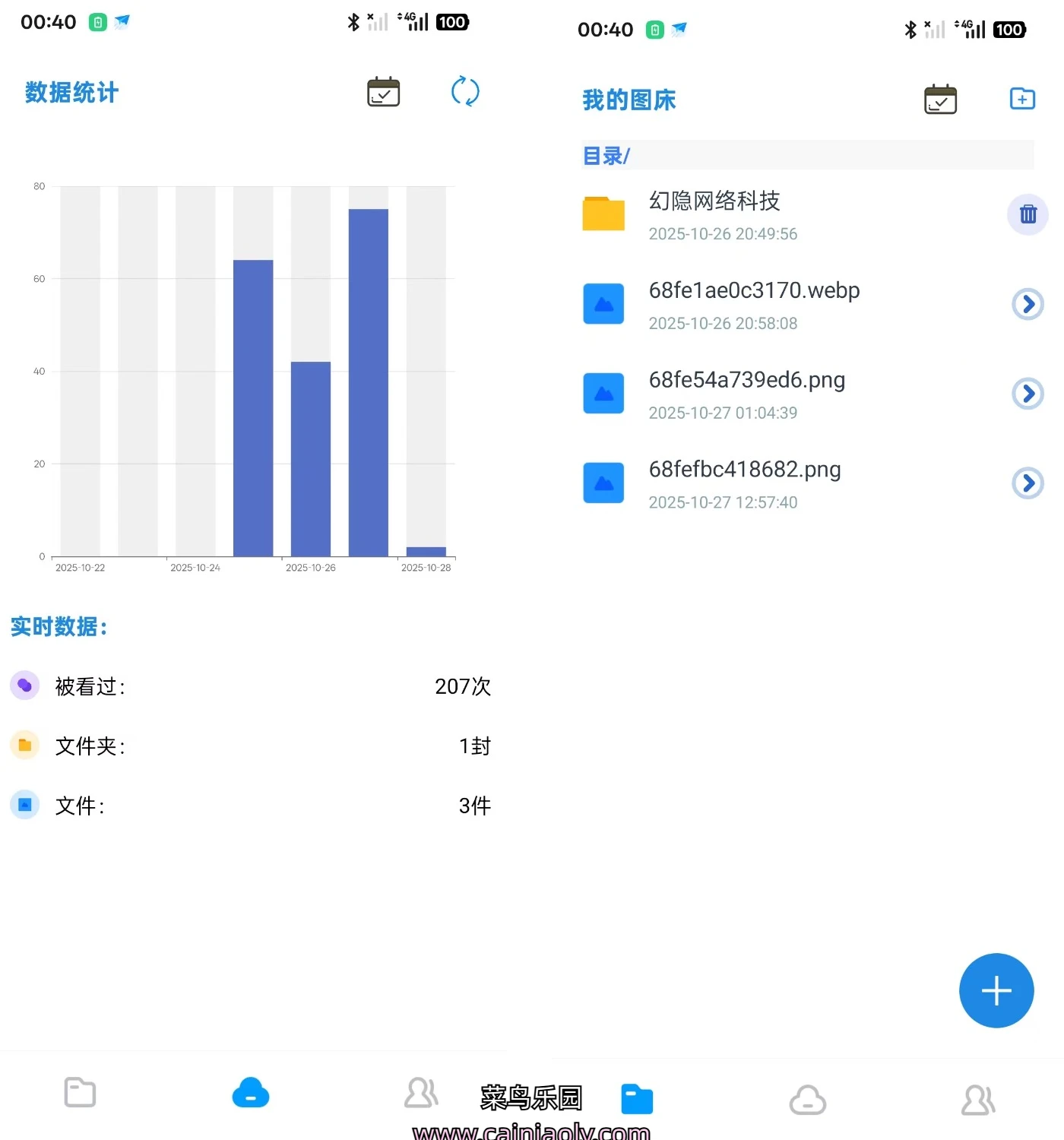Open cloud storage tab in right bottom bar

[808, 1098]
